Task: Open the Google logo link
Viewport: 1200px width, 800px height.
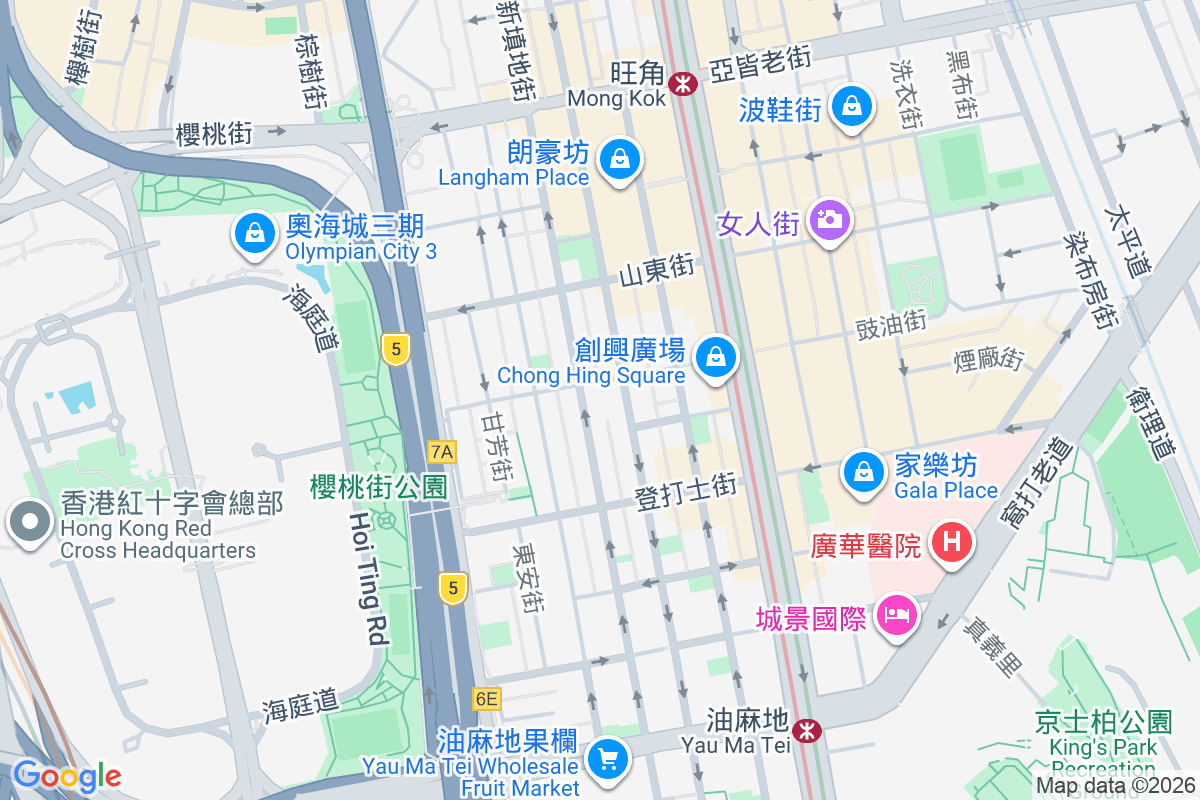Action: click(x=66, y=776)
